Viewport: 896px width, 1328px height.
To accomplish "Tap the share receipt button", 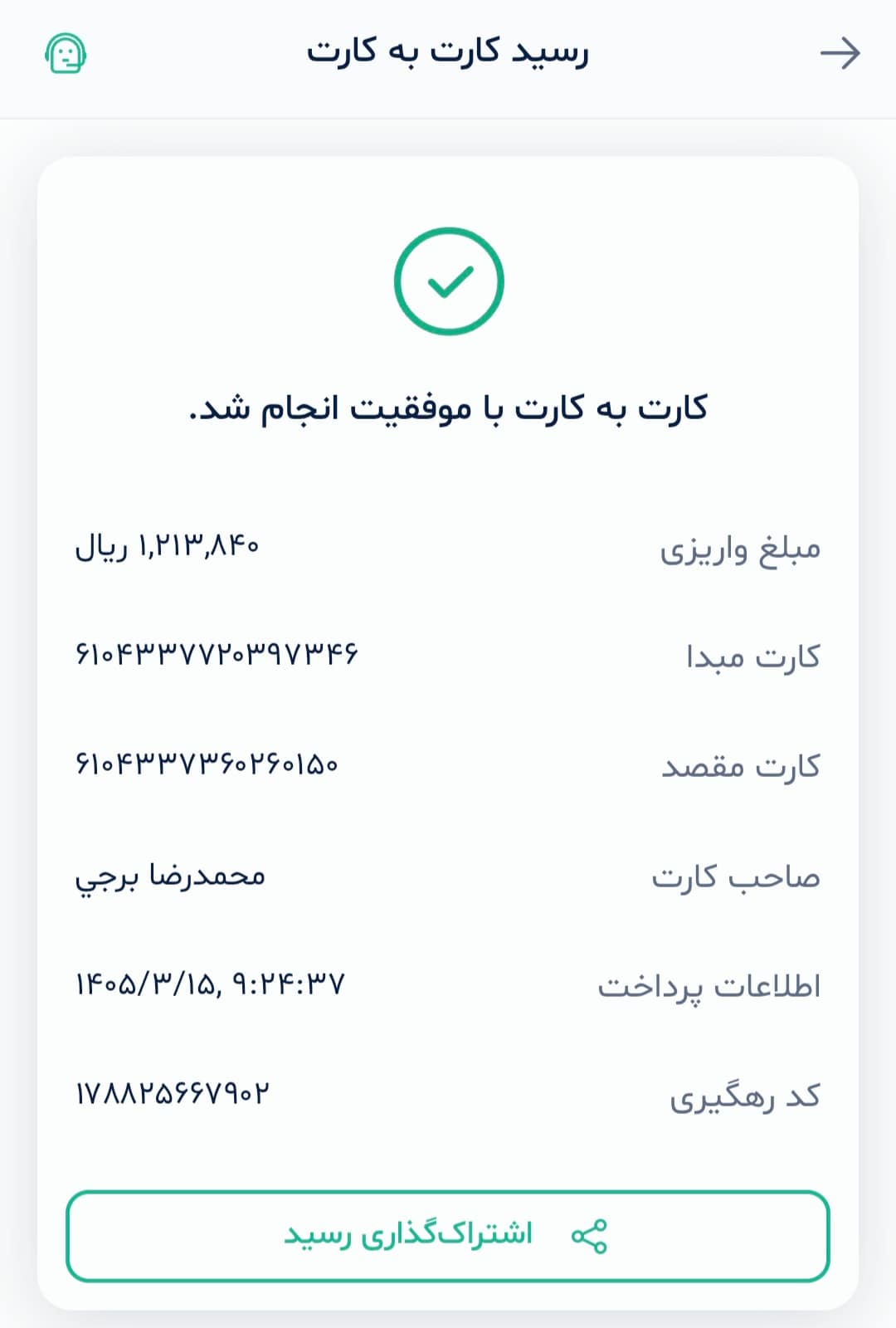I will click(448, 1236).
